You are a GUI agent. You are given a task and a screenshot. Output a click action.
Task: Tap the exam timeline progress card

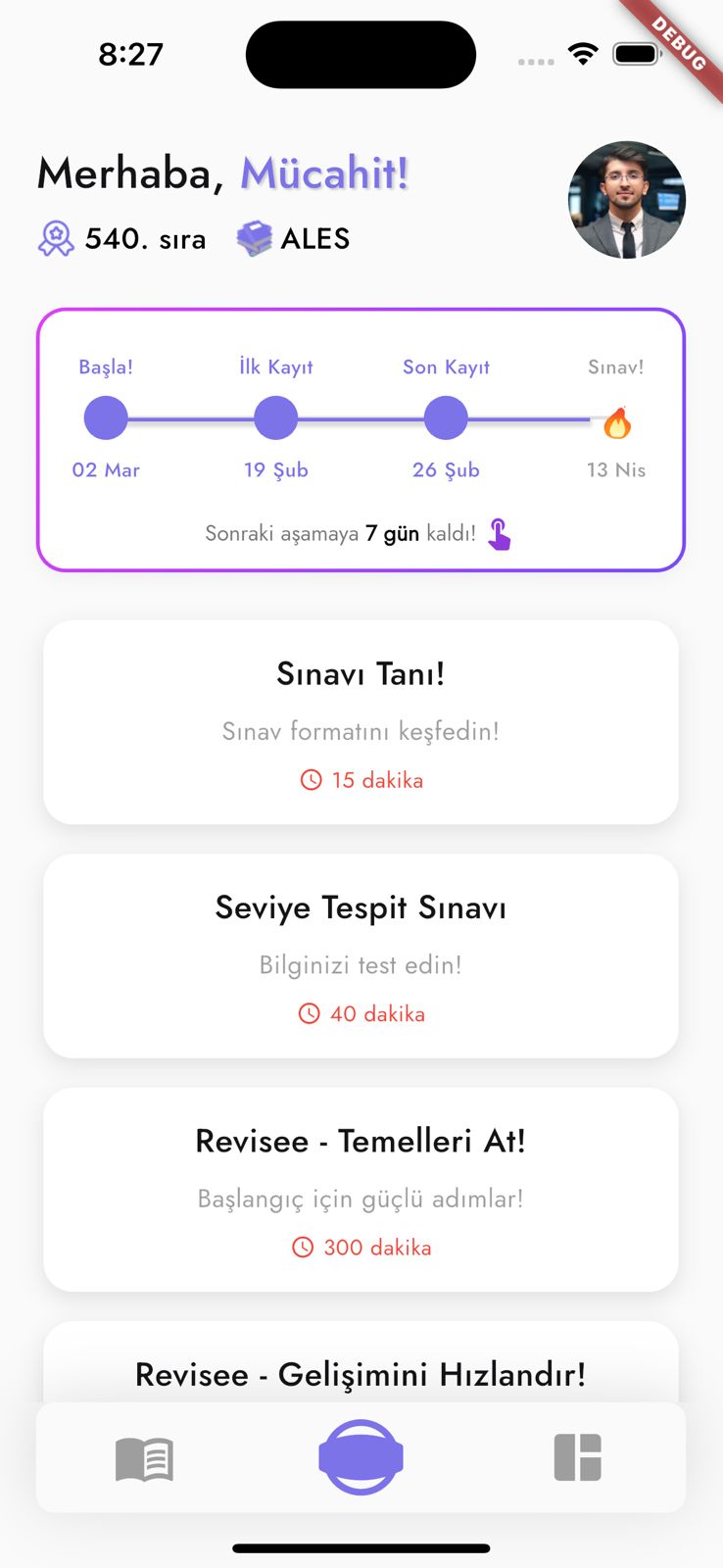click(x=361, y=439)
